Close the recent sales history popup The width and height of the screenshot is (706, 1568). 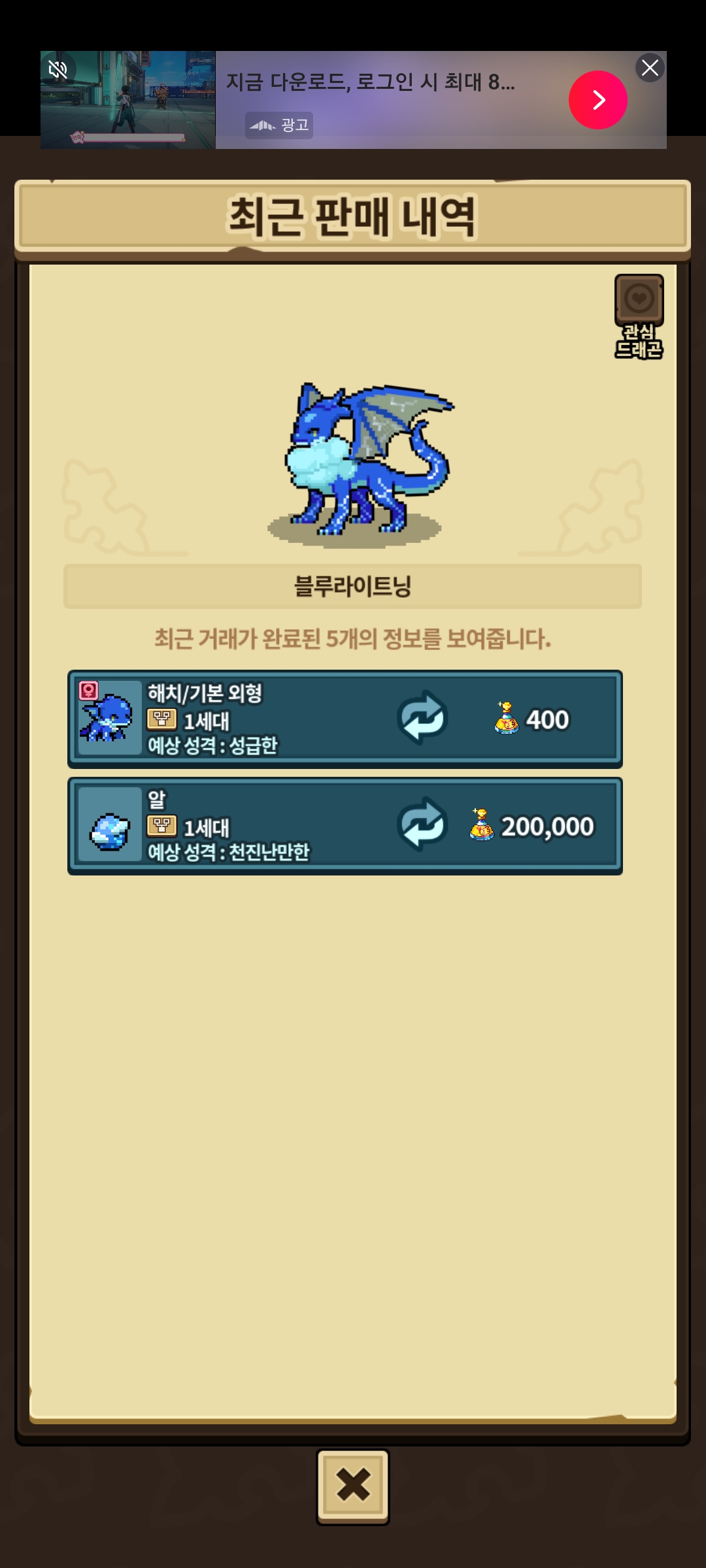pyautogui.click(x=353, y=1486)
